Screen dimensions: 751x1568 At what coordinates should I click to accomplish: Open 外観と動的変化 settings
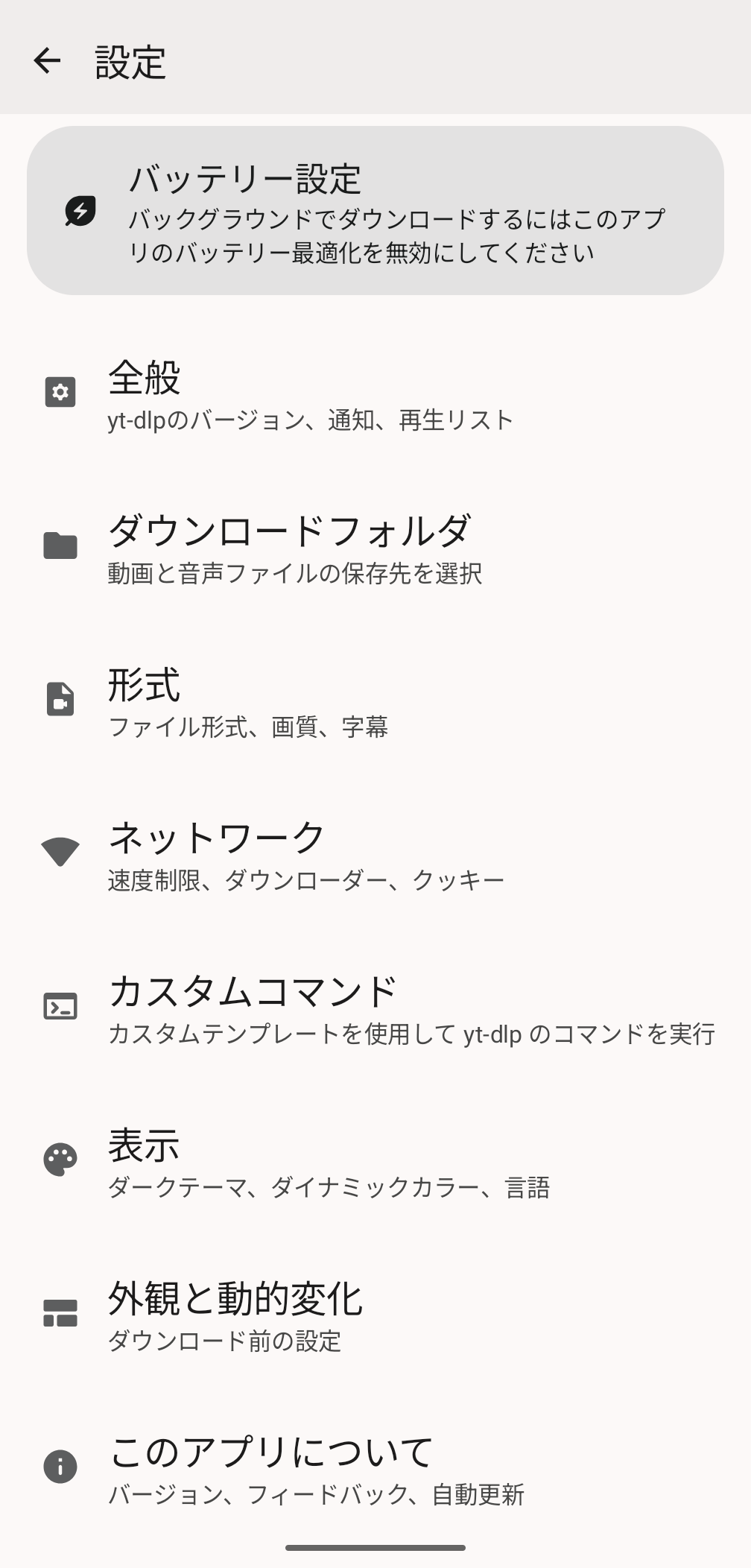click(375, 1315)
